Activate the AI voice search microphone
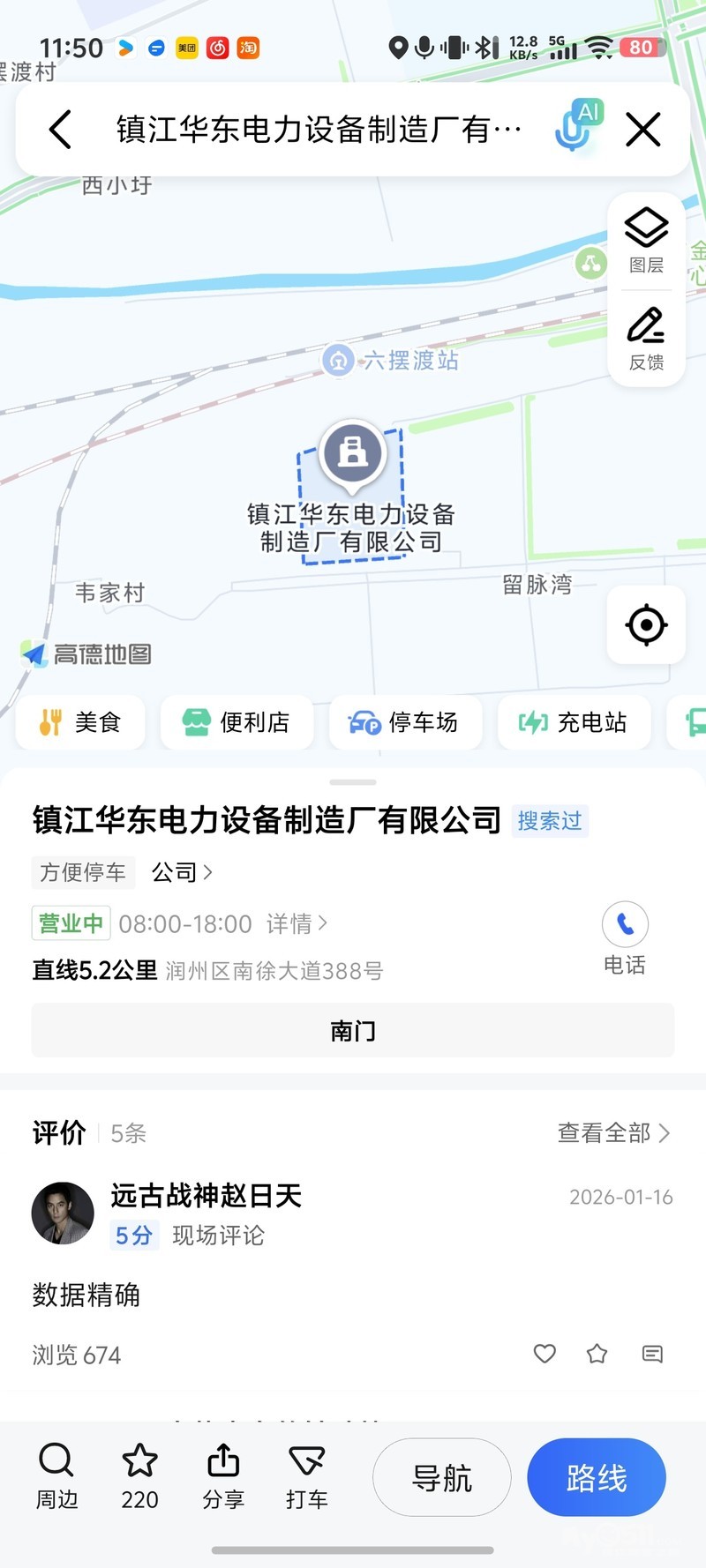The width and height of the screenshot is (706, 1568). [578, 127]
